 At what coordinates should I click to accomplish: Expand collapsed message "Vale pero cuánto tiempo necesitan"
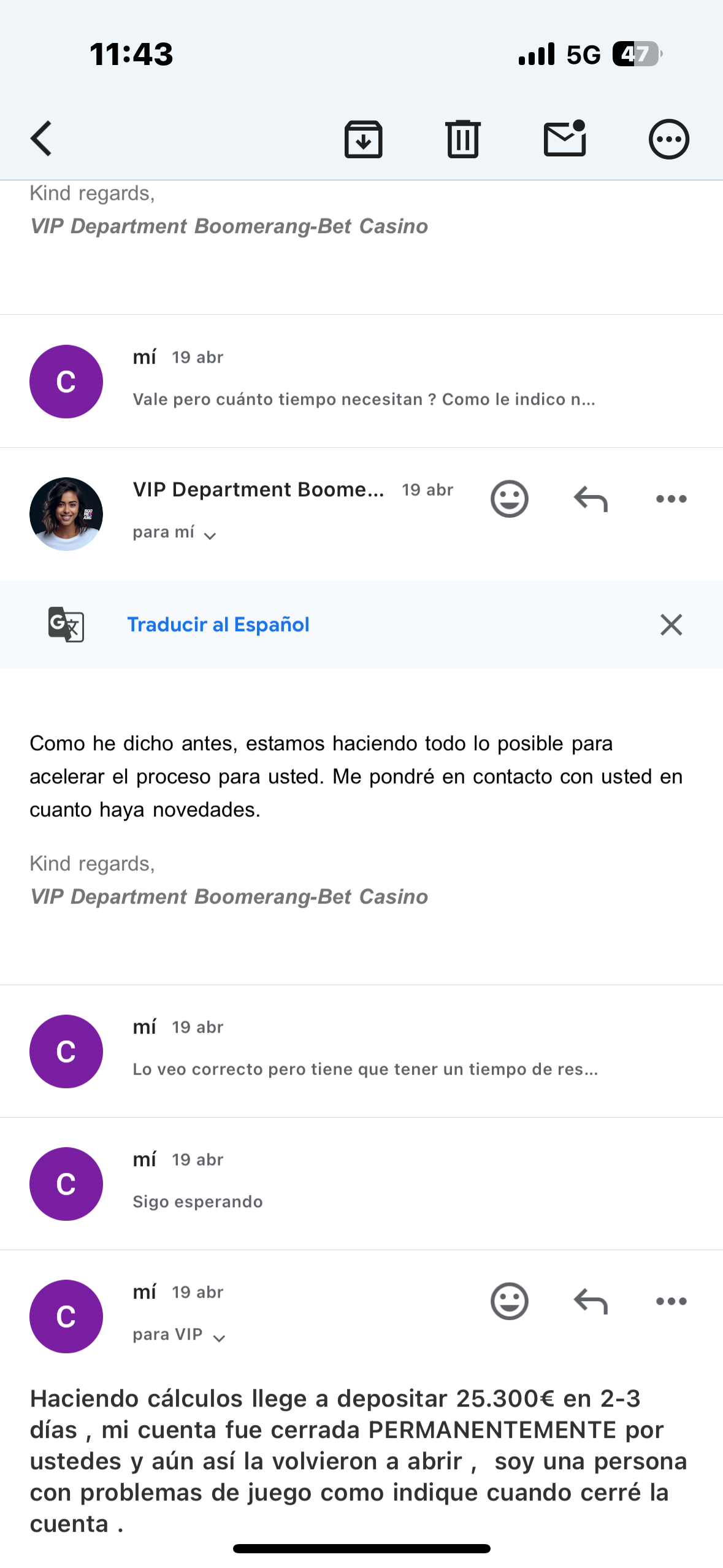363,399
